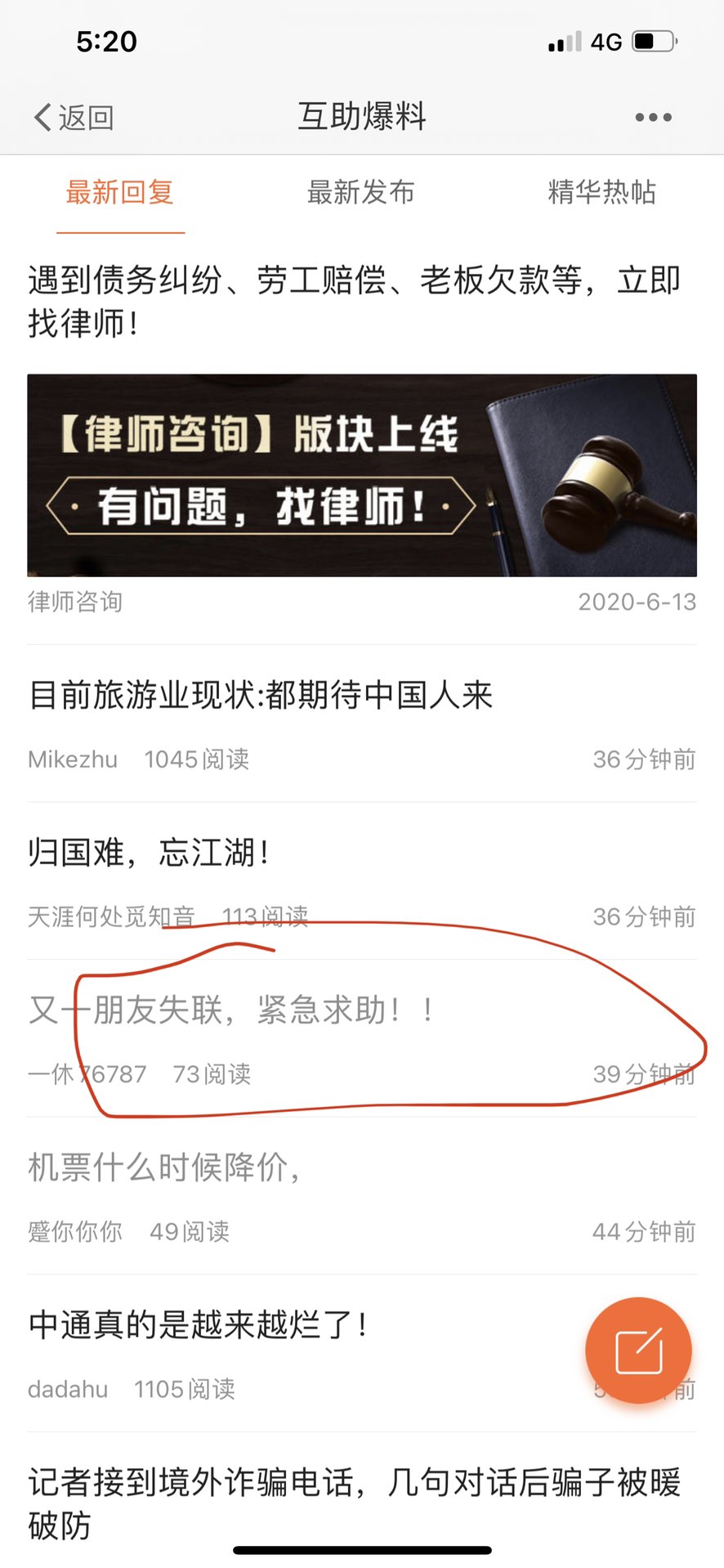Open post 目前旅游业现状:都期待中国人来
Screen dimensions: 724x1568
click(261, 696)
